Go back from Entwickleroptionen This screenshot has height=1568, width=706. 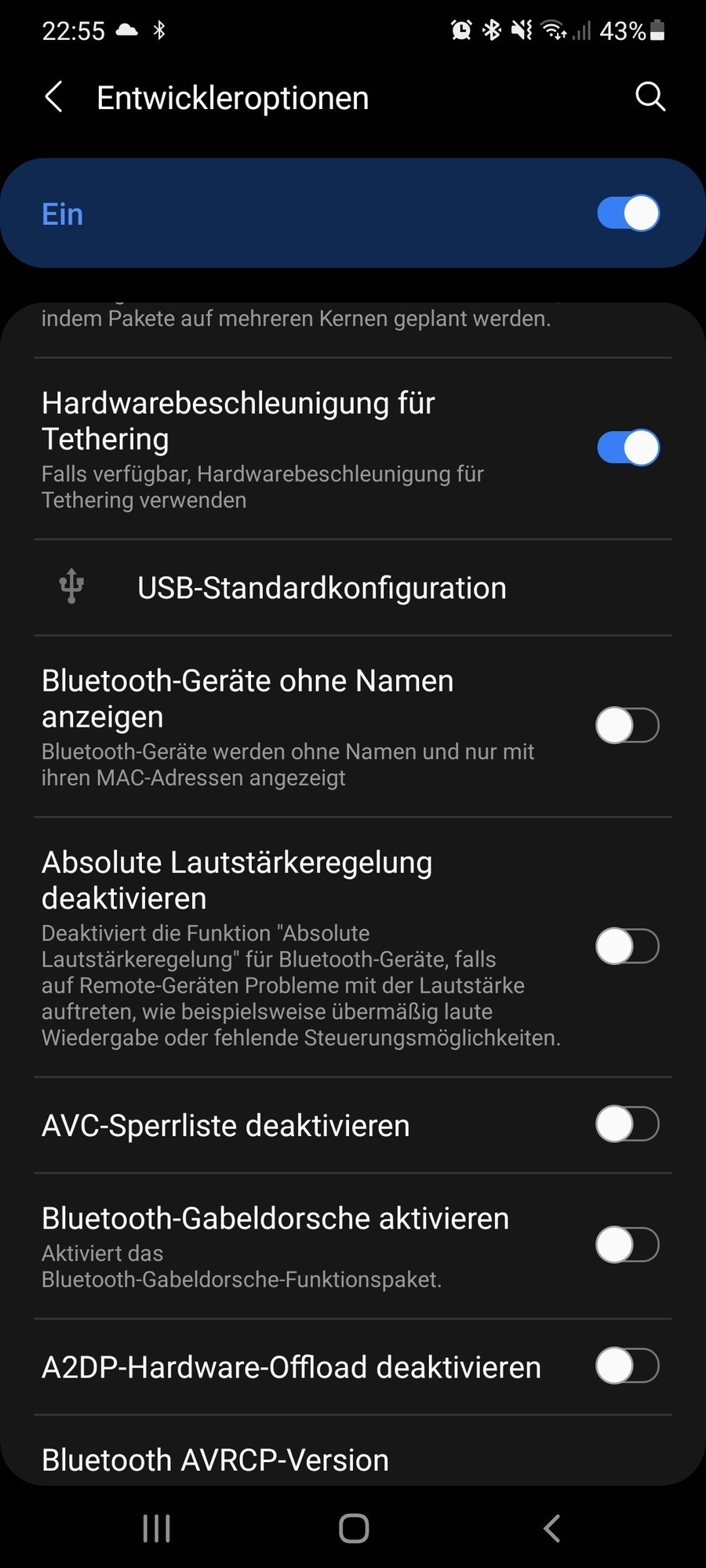pyautogui.click(x=53, y=97)
